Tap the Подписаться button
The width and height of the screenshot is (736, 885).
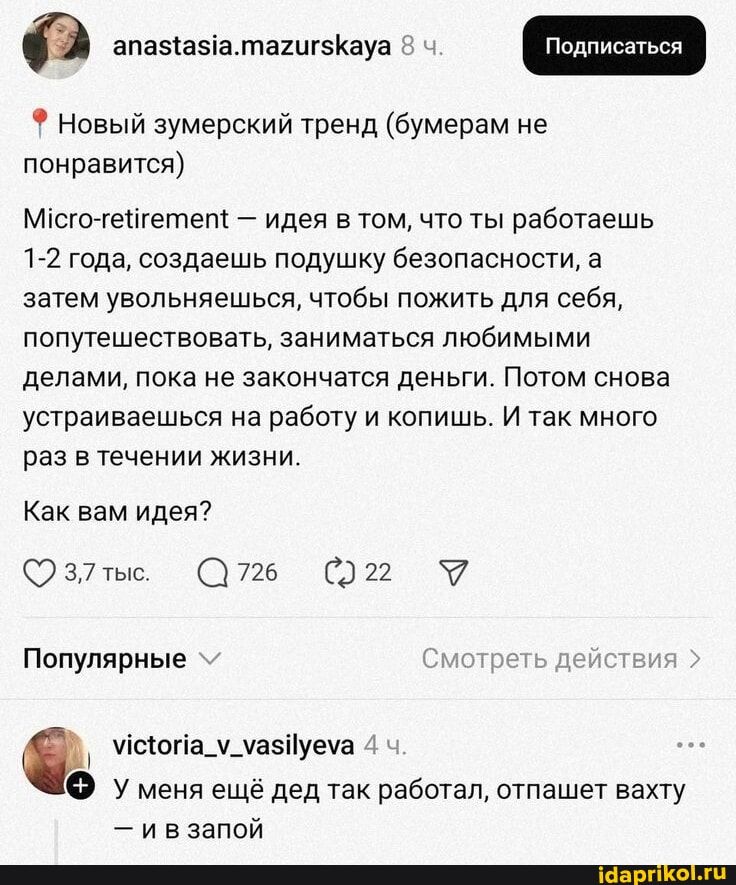point(614,46)
